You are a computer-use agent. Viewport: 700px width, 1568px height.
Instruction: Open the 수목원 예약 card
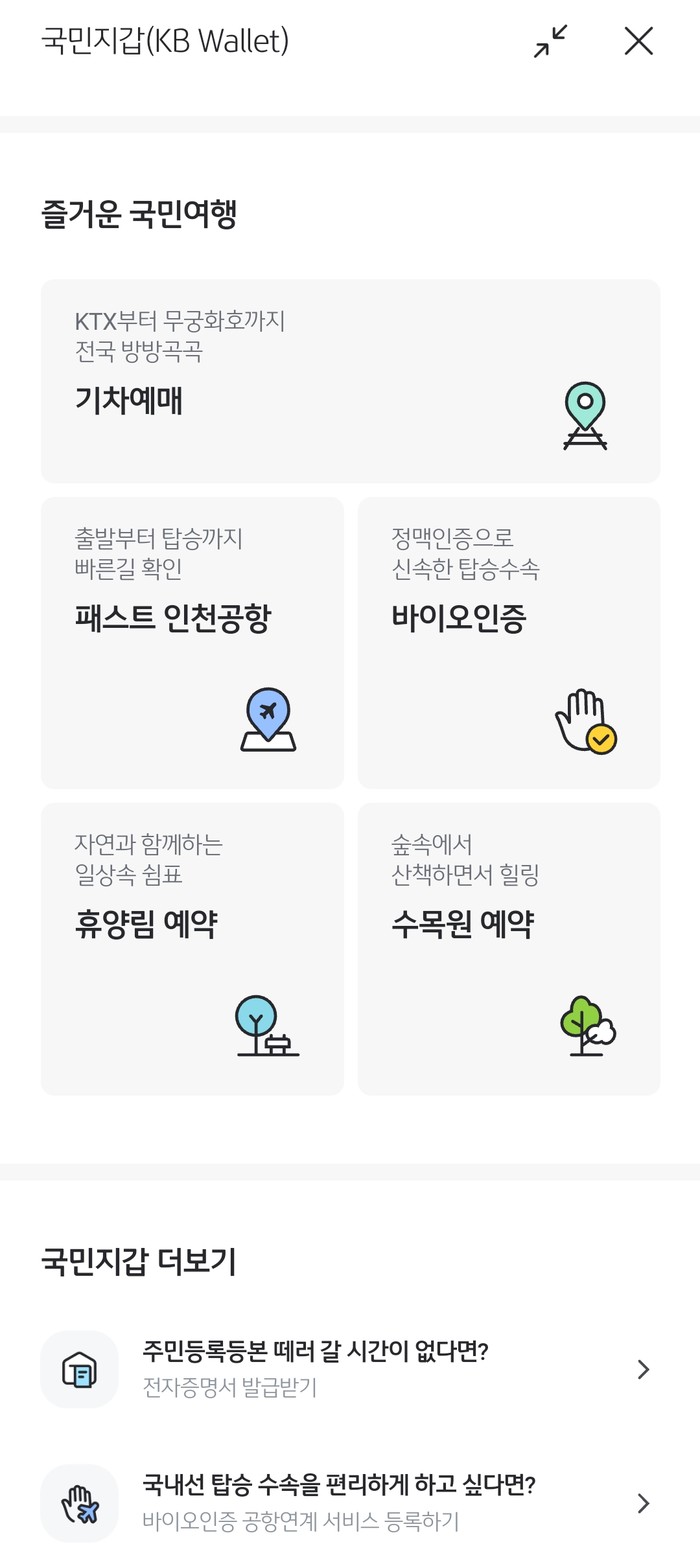click(509, 949)
